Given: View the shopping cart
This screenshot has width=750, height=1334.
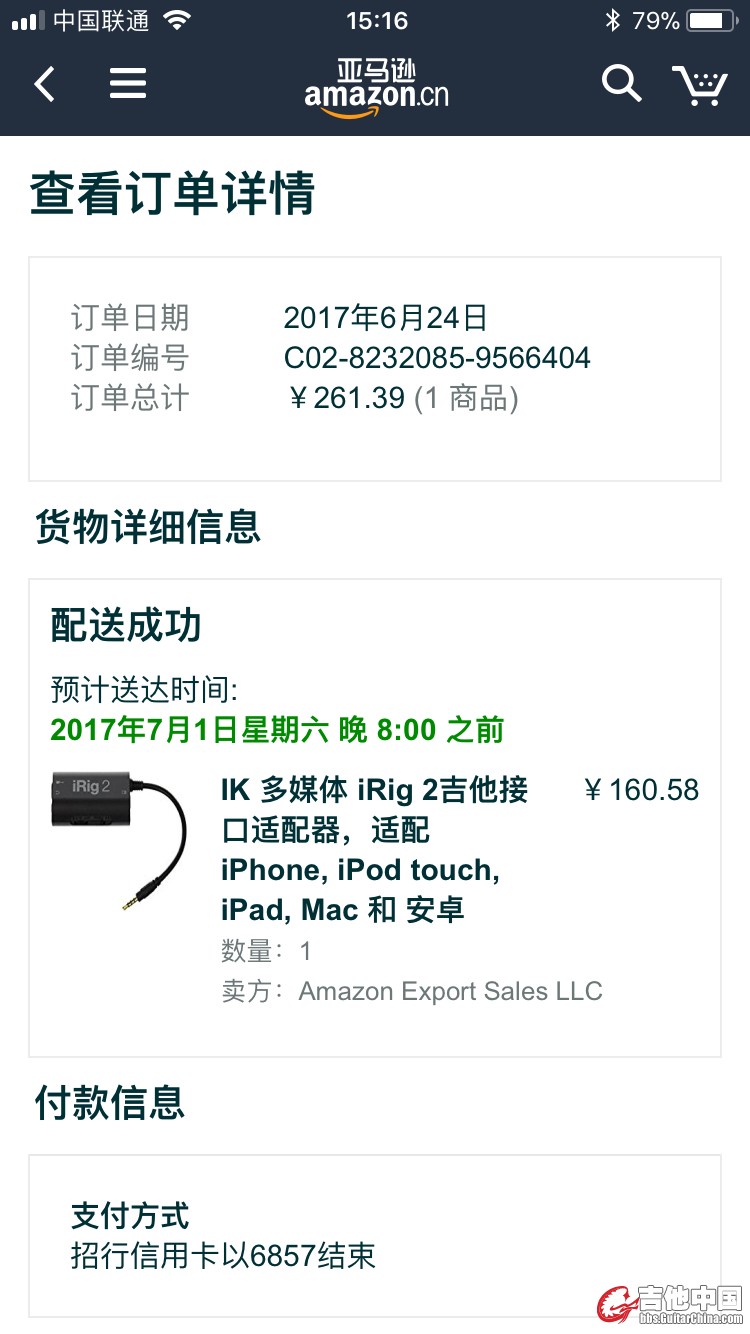Looking at the screenshot, I should tap(699, 86).
